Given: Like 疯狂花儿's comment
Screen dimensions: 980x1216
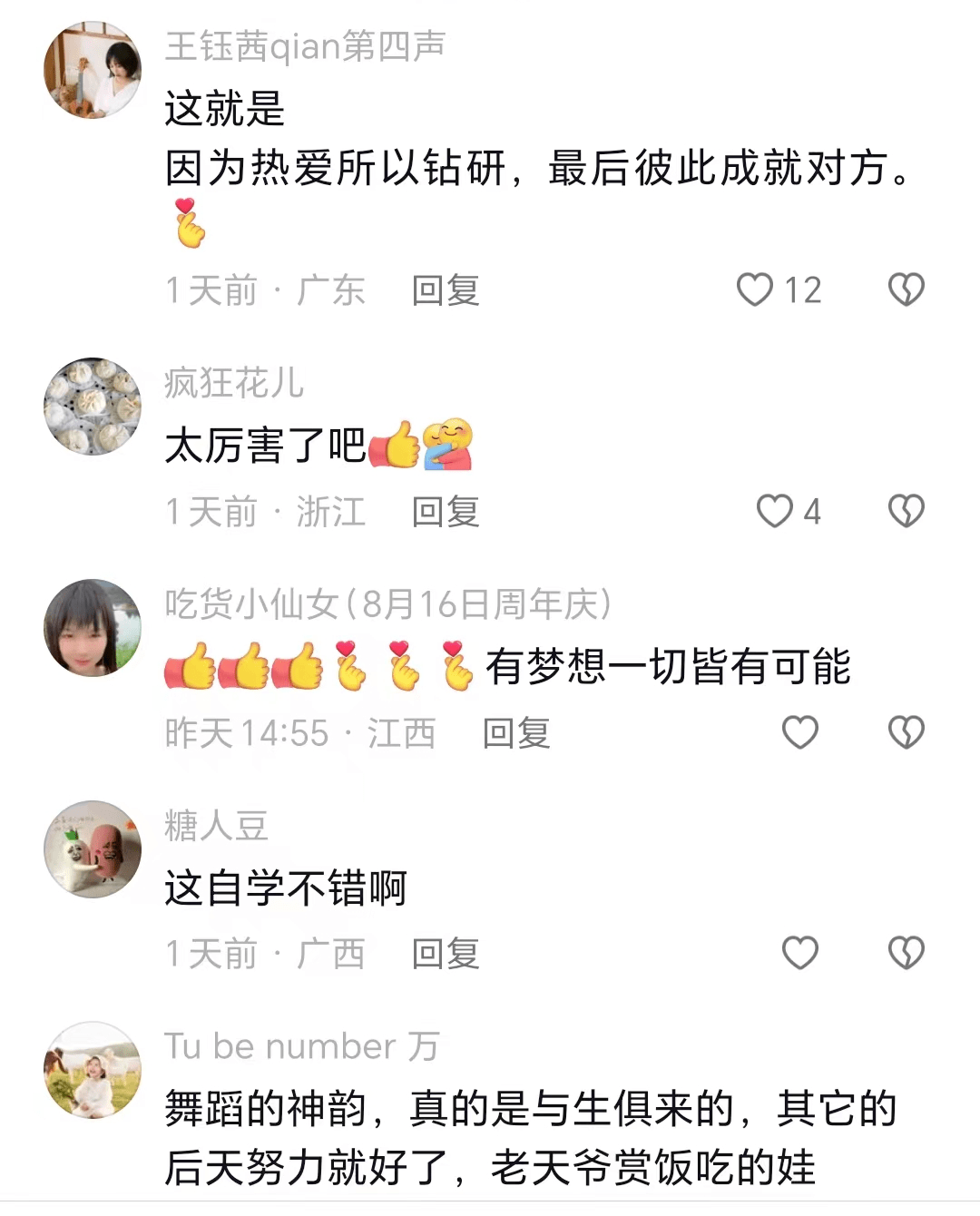Looking at the screenshot, I should click(x=775, y=512).
